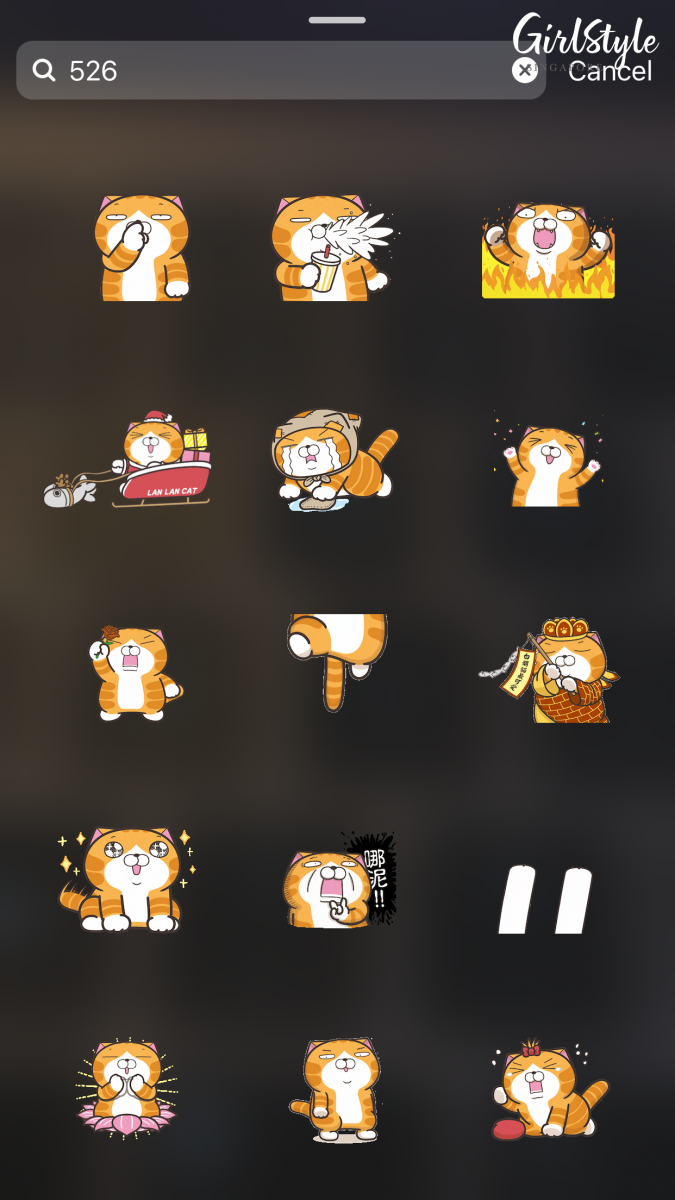The height and width of the screenshot is (1200, 675).
Task: Select the crying cat in headscarf sticker
Action: tap(333, 460)
